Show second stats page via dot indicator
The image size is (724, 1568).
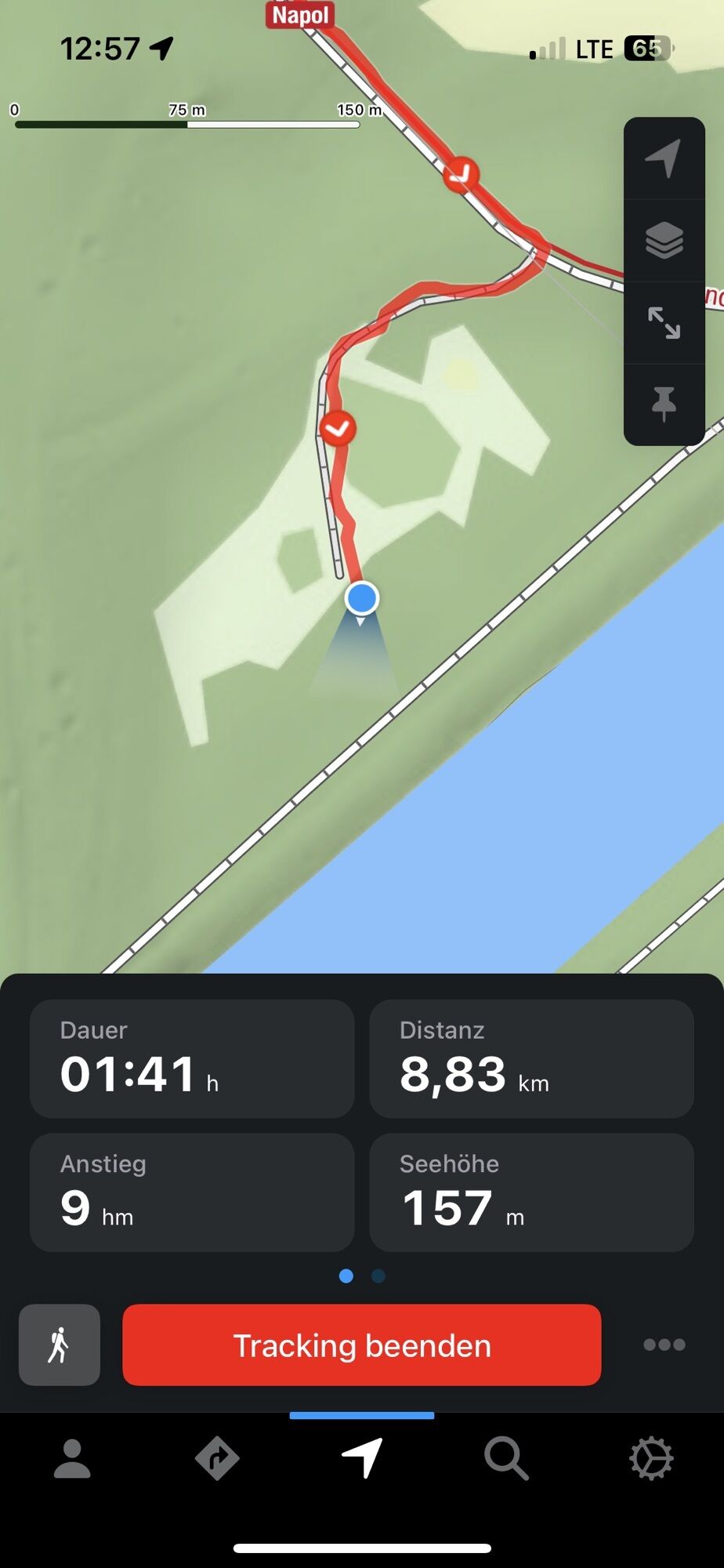378,1276
